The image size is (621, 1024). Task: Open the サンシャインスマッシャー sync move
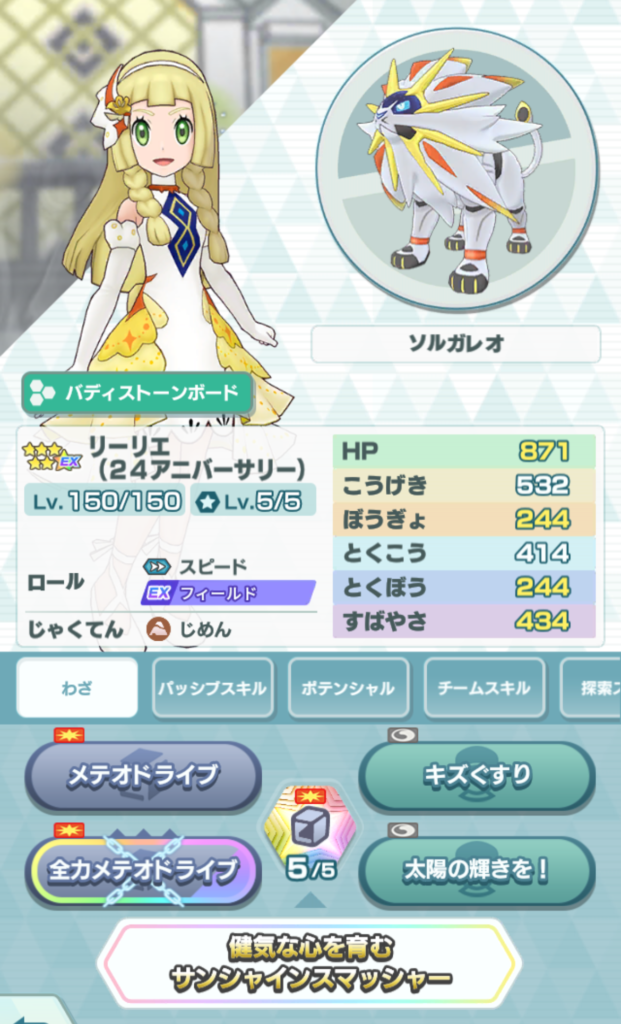(310, 964)
